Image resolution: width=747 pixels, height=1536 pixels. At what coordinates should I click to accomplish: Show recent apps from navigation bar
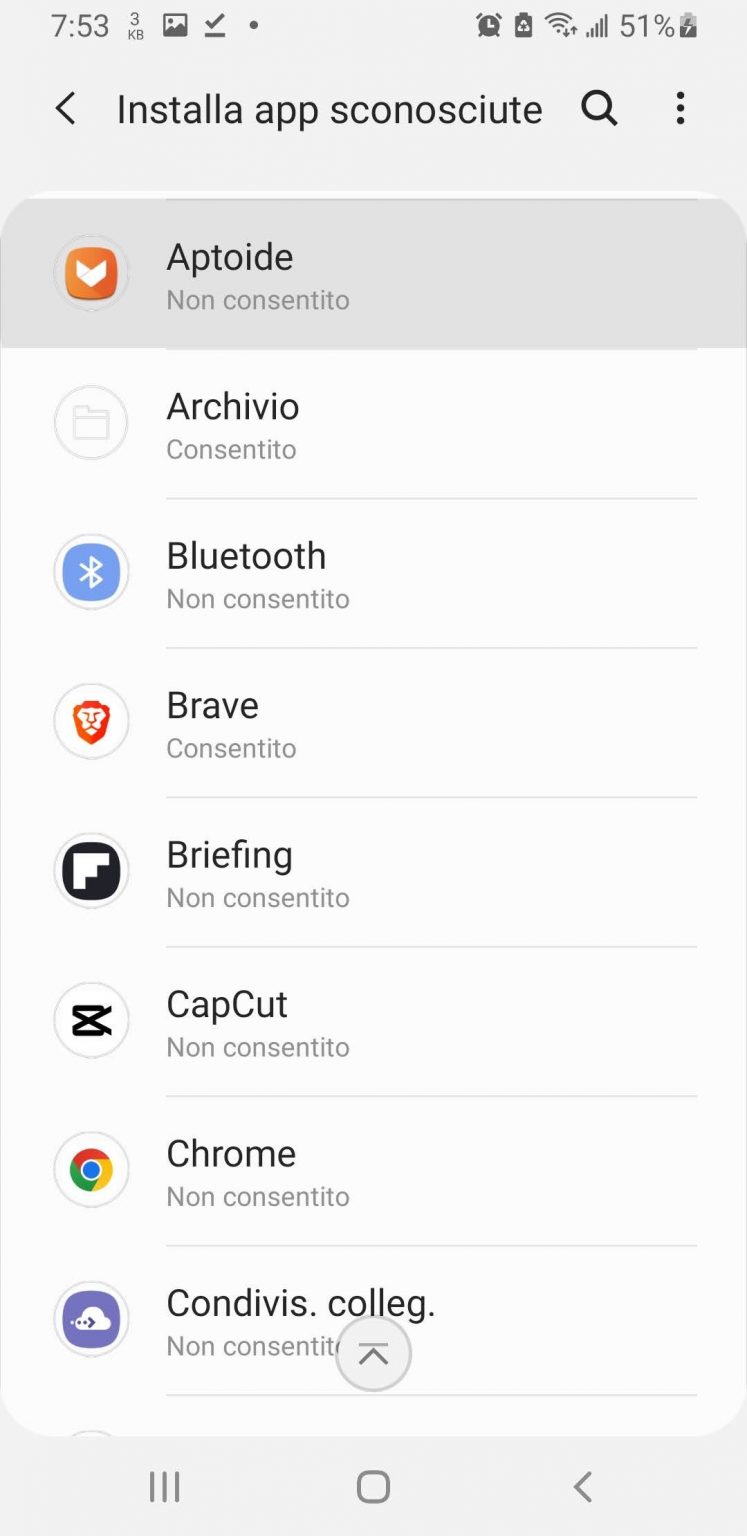[x=164, y=1487]
